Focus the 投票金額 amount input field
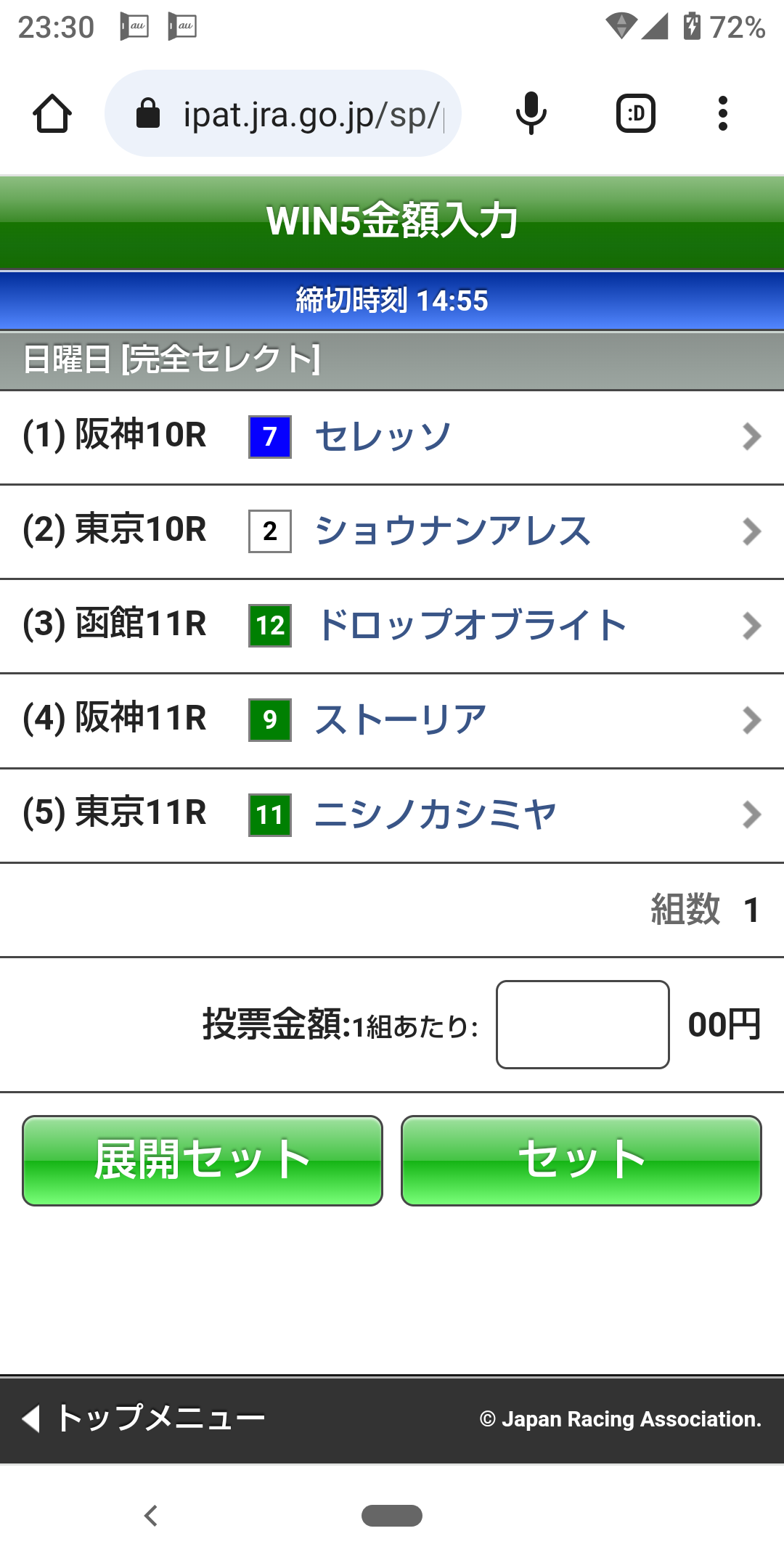Image resolution: width=784 pixels, height=1568 pixels. (582, 1024)
